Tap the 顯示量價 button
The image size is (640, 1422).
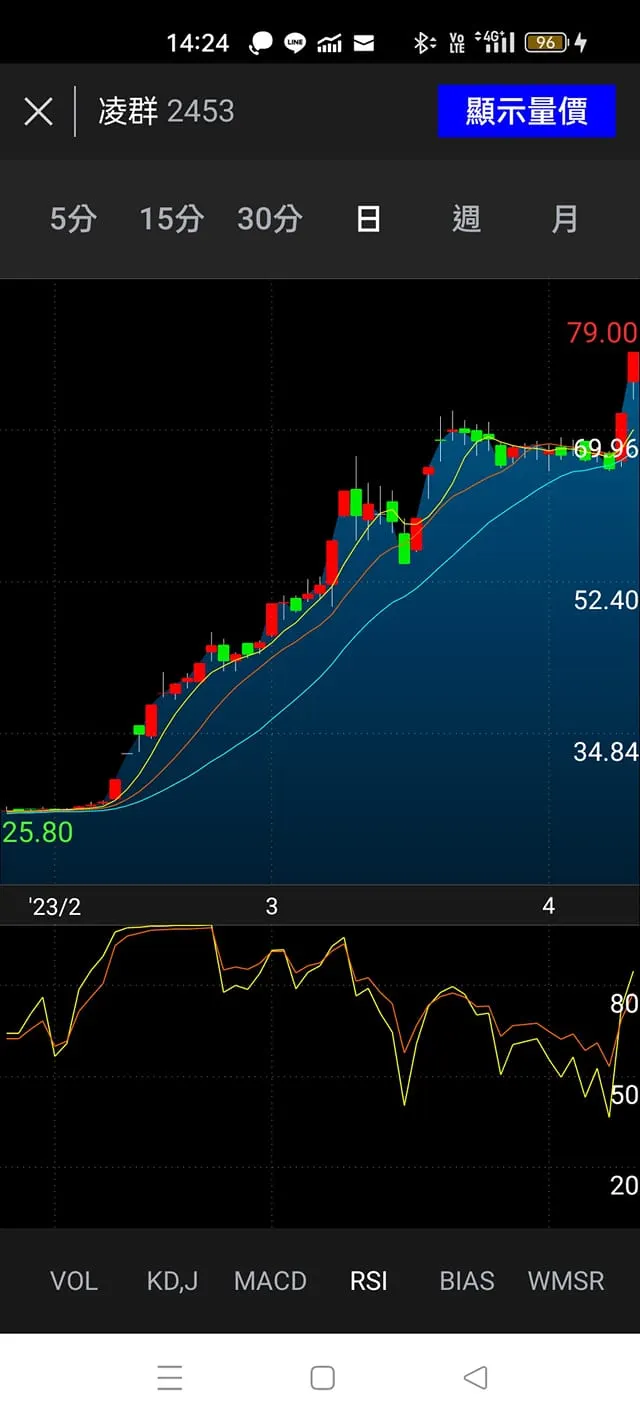coord(526,111)
